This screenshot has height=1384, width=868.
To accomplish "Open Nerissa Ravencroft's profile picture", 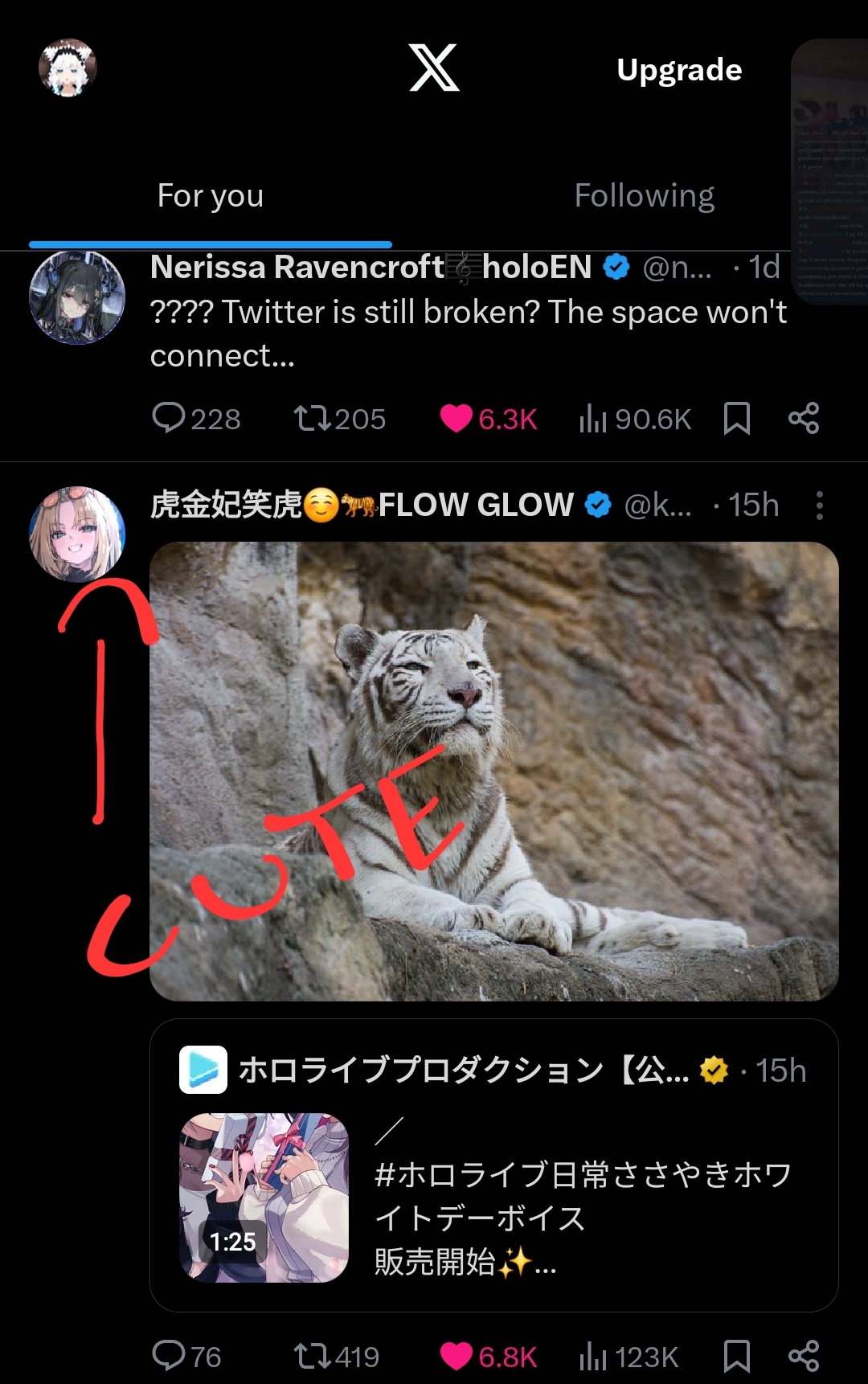I will pyautogui.click(x=77, y=297).
